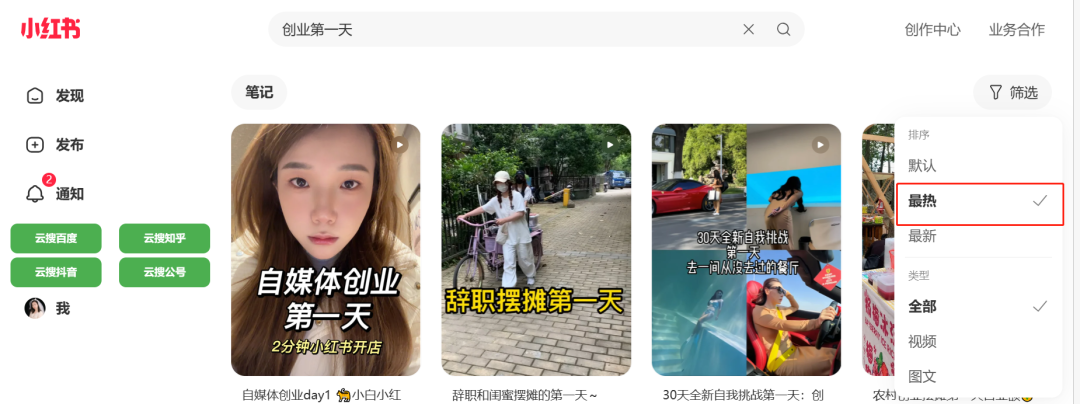The width and height of the screenshot is (1080, 404).
Task: Tap the magnifier search icon
Action: point(784,29)
